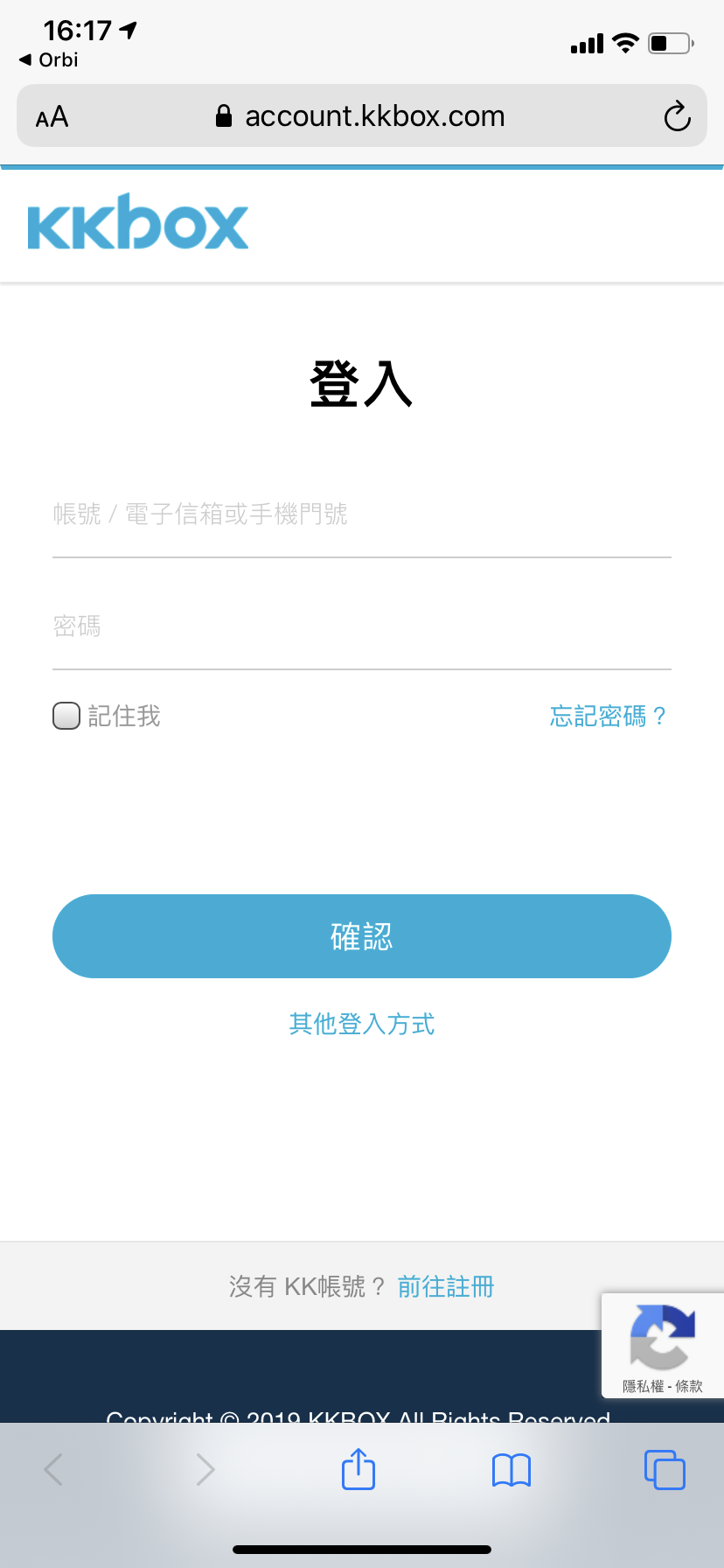
Task: Tap the account, email or phone field
Action: pyautogui.click(x=362, y=514)
